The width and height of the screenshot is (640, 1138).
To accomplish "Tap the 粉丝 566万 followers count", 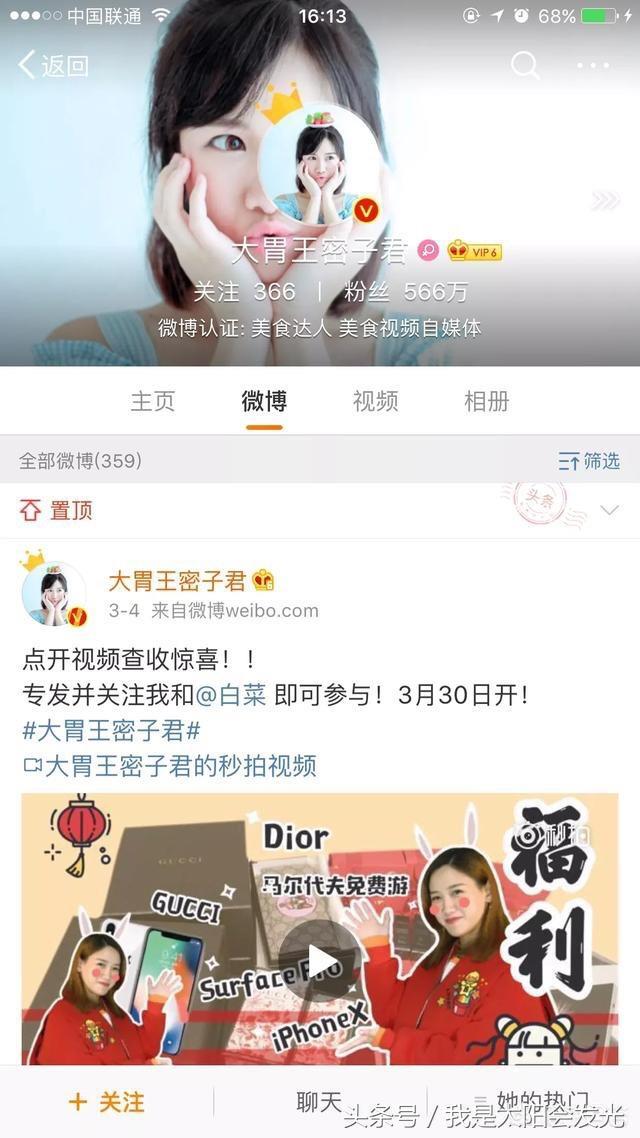I will [x=406, y=292].
